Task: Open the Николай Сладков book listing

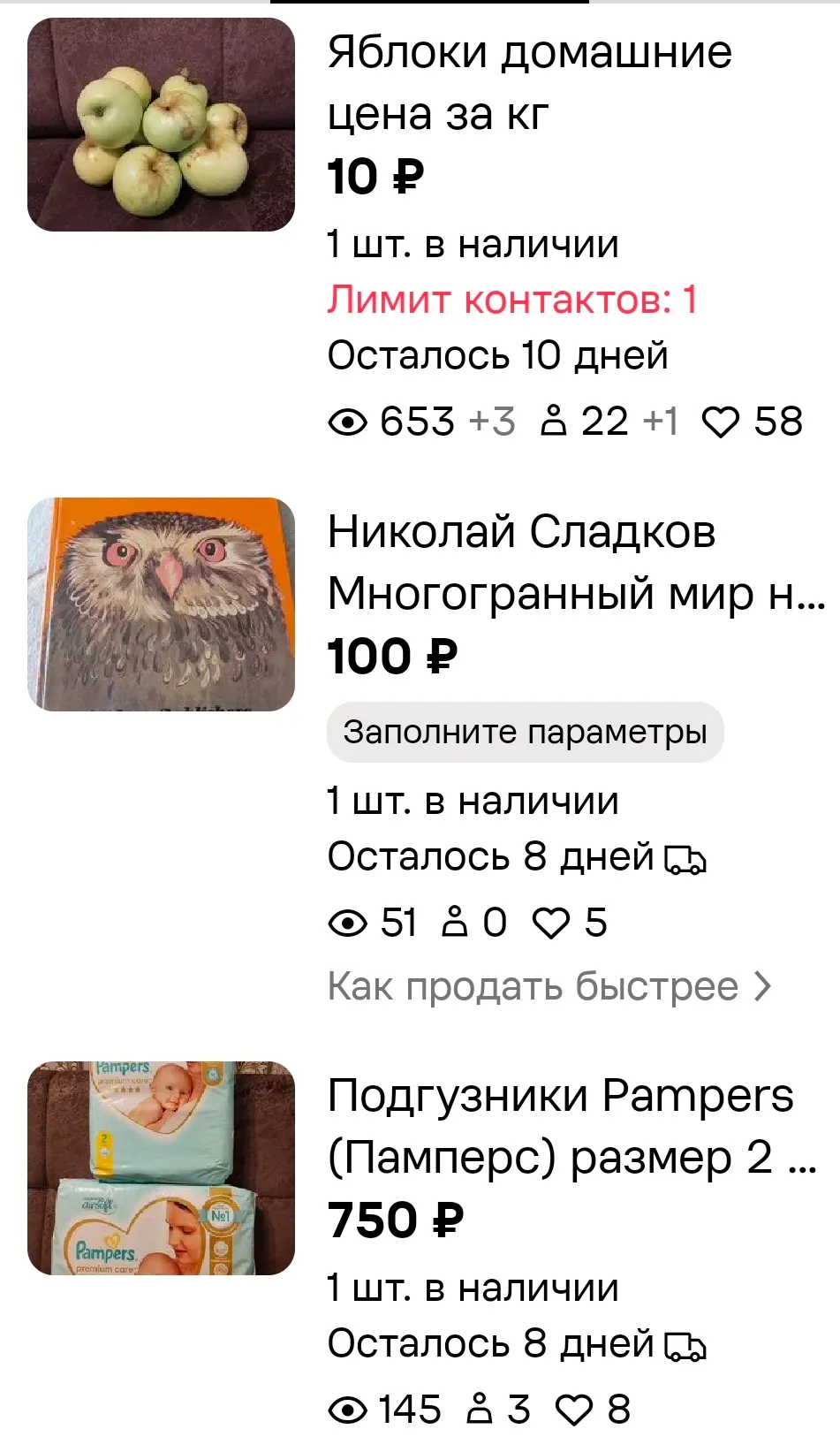Action: click(x=576, y=562)
